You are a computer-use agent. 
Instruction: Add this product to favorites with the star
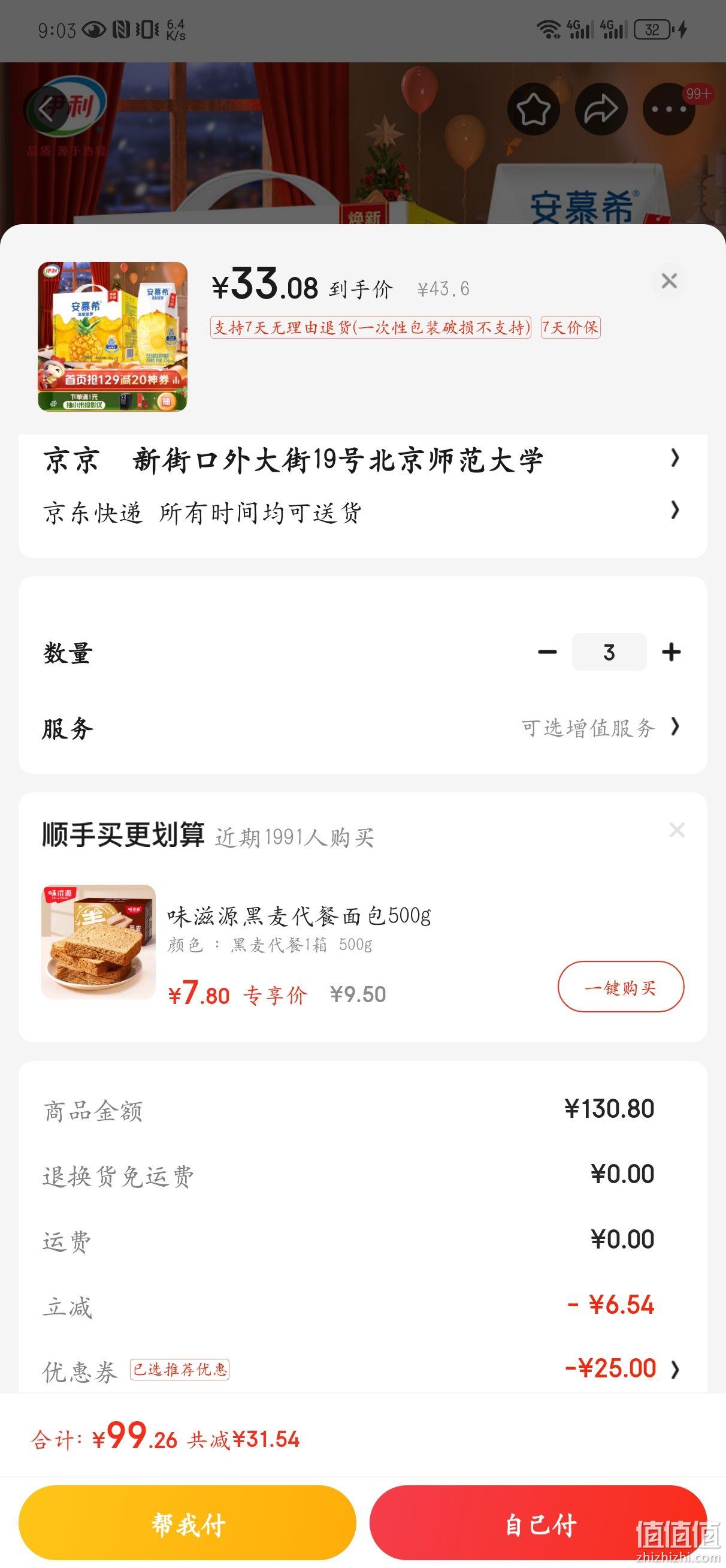click(x=534, y=110)
